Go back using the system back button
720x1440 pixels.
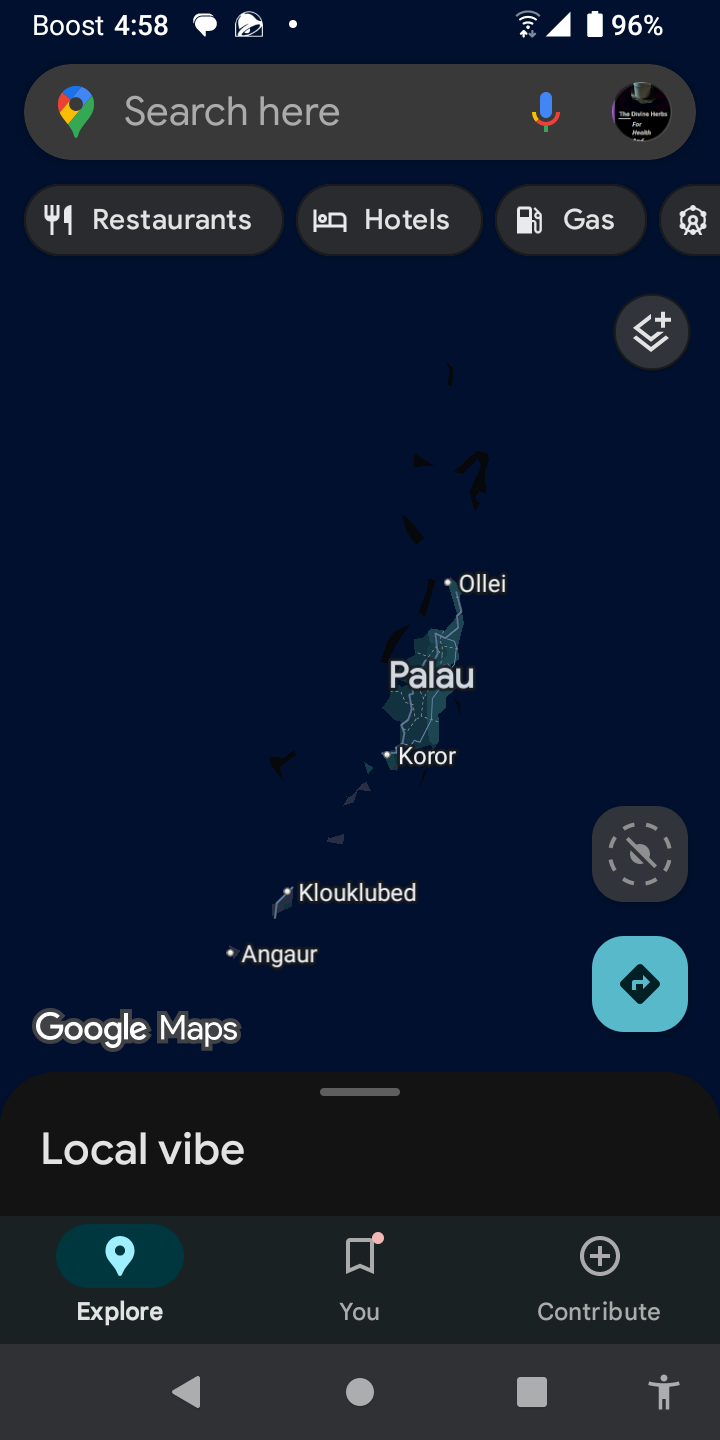186,1392
